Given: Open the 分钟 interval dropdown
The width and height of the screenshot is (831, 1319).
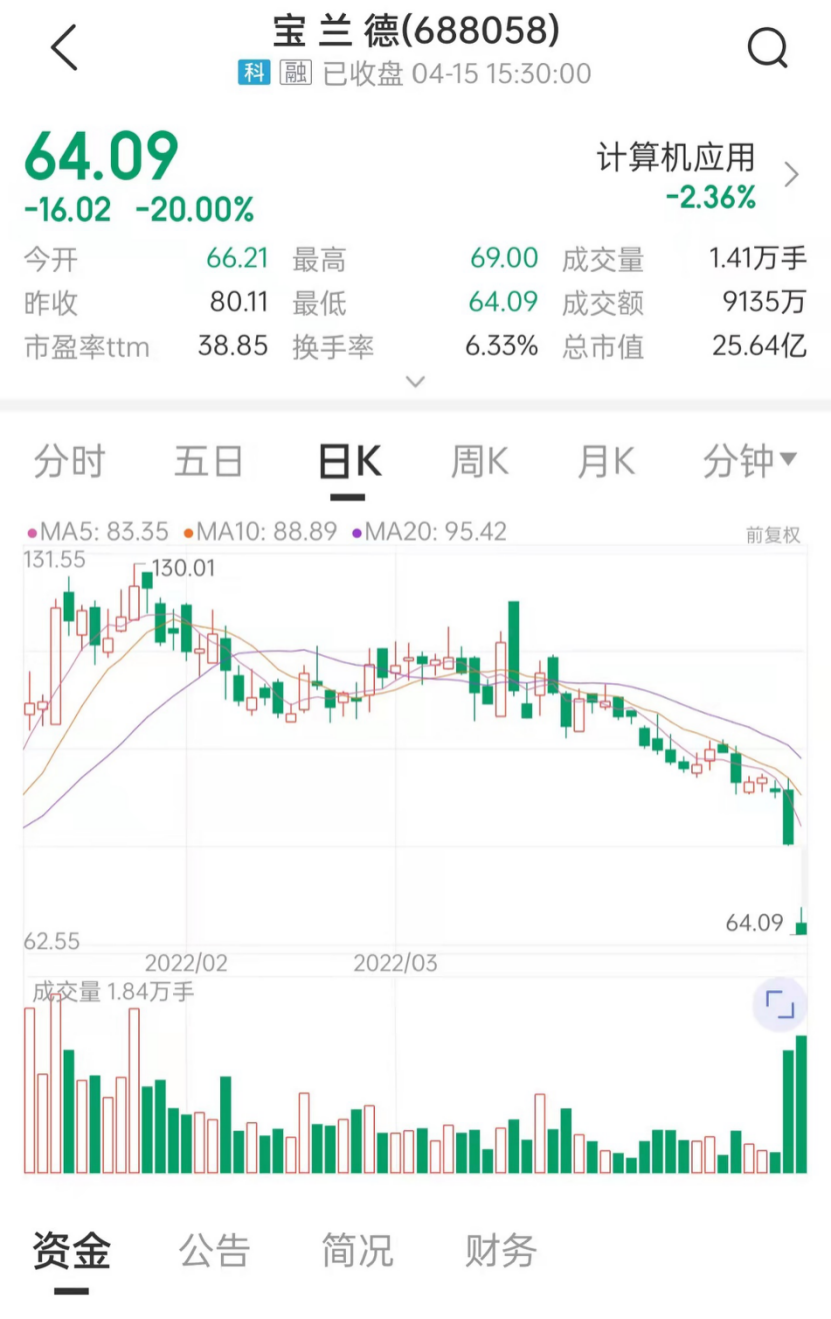Looking at the screenshot, I should [749, 462].
